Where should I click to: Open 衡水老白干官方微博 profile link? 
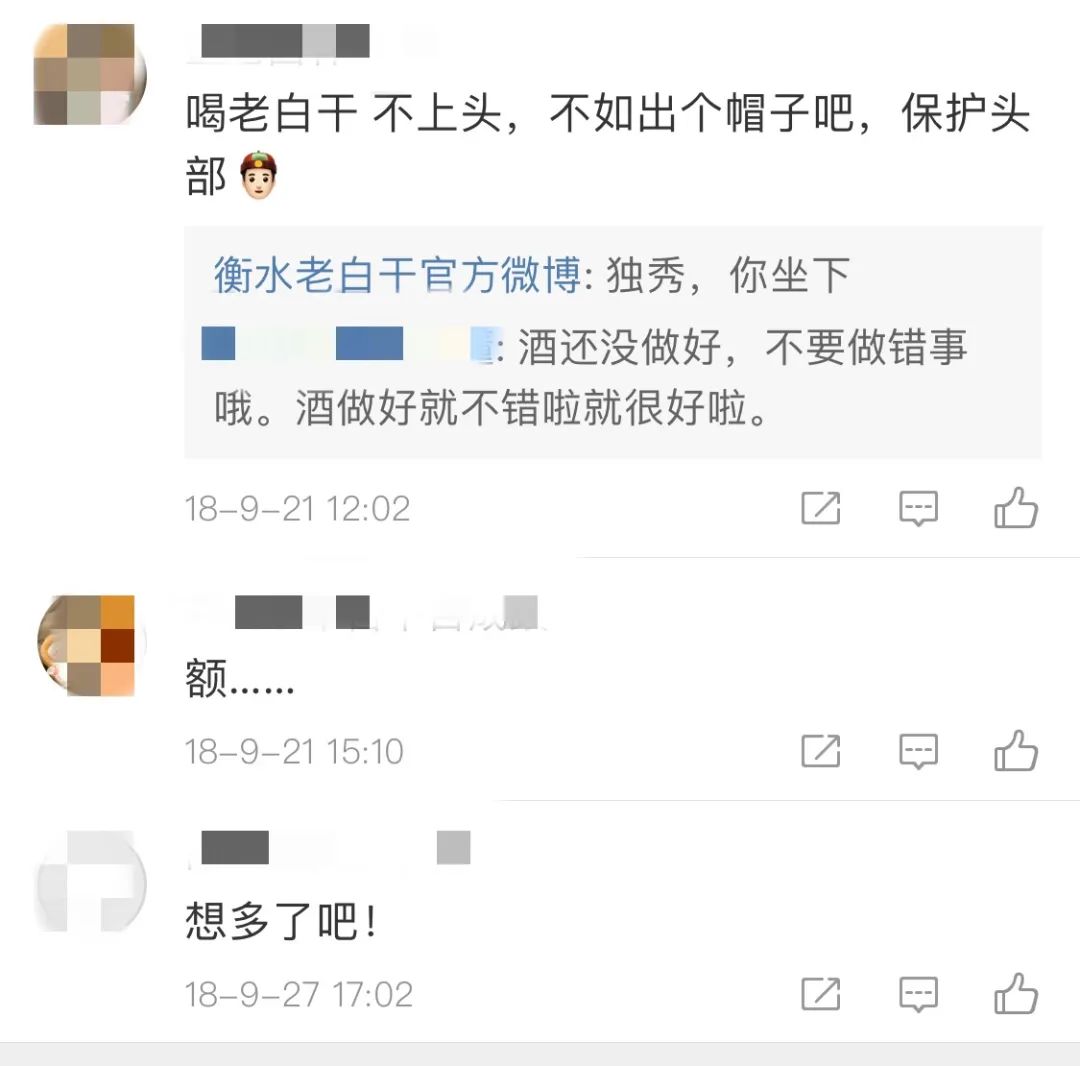[396, 276]
